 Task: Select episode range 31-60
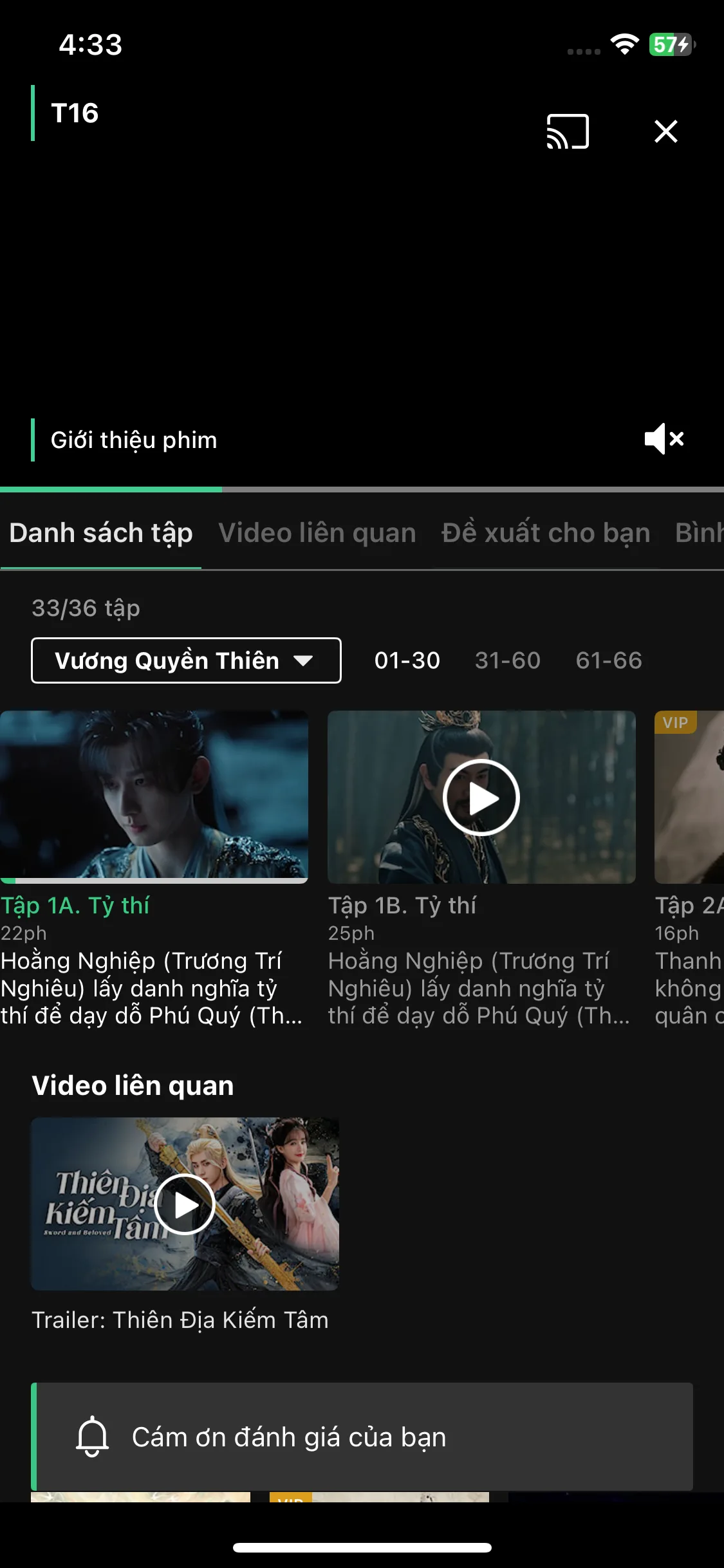click(x=508, y=660)
